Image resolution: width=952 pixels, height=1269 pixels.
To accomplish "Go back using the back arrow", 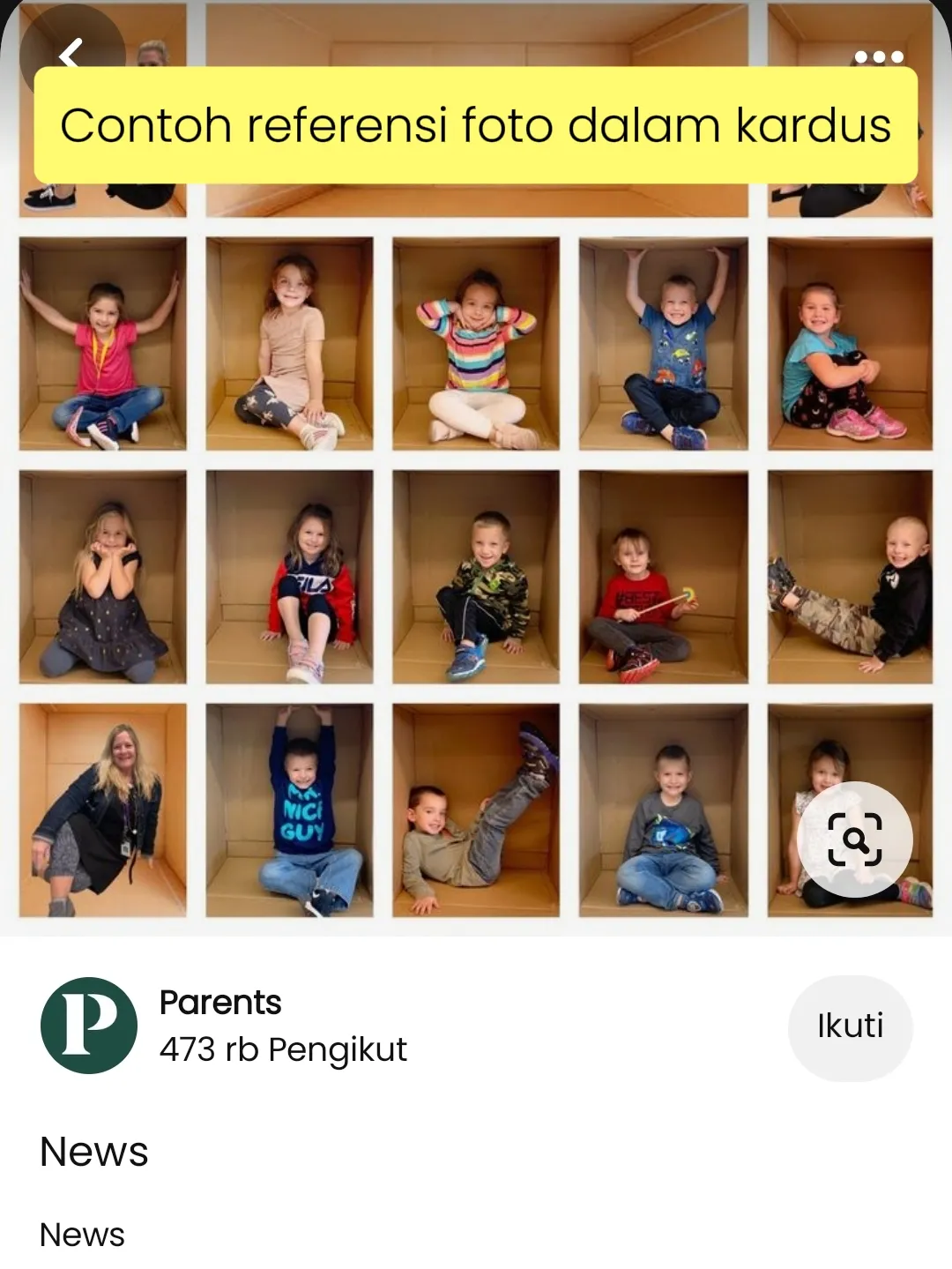I will (71, 55).
